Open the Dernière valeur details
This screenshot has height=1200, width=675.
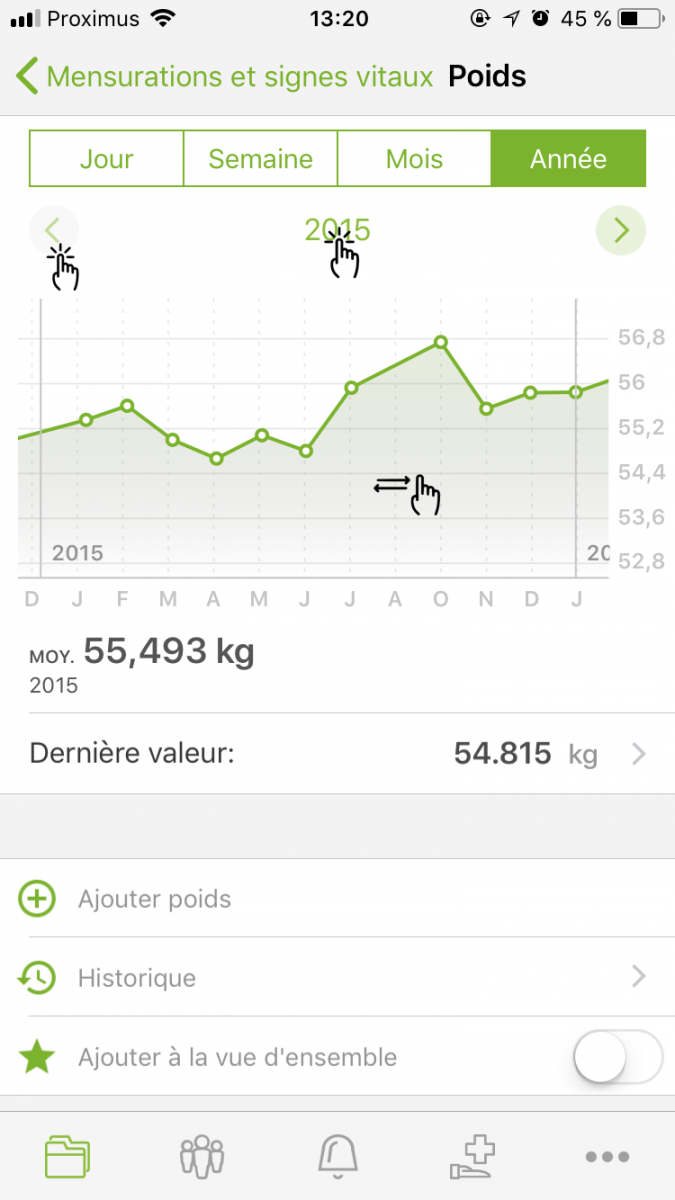pyautogui.click(x=338, y=754)
